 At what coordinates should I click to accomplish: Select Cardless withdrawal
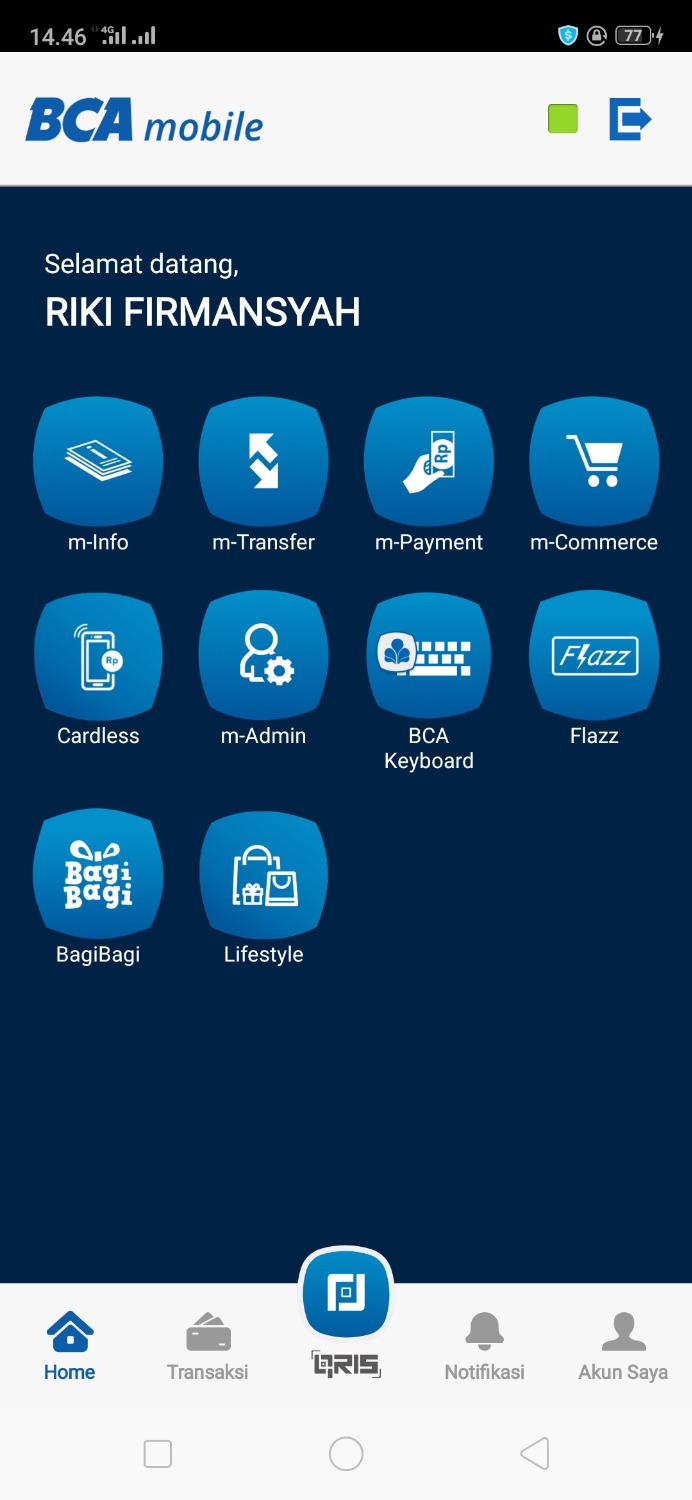pyautogui.click(x=98, y=655)
